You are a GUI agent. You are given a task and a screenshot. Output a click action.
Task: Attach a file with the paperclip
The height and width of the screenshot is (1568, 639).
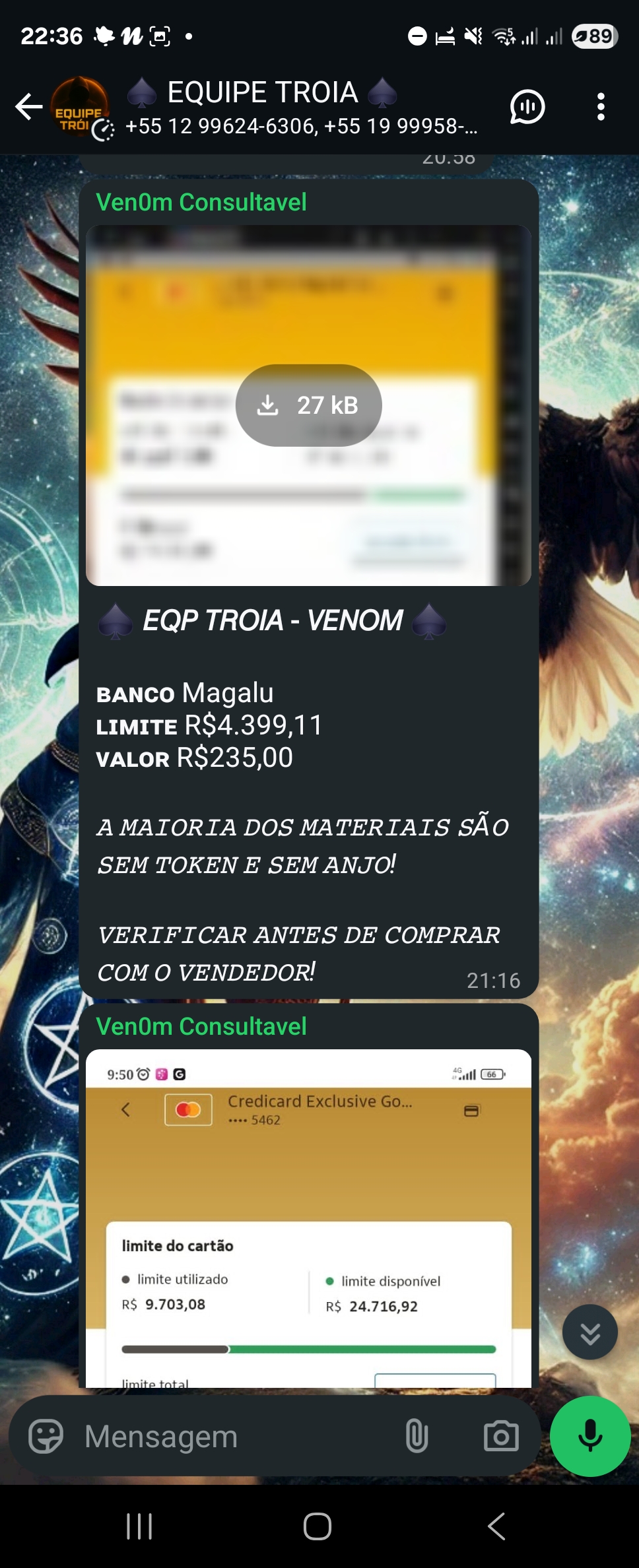coord(417,1437)
